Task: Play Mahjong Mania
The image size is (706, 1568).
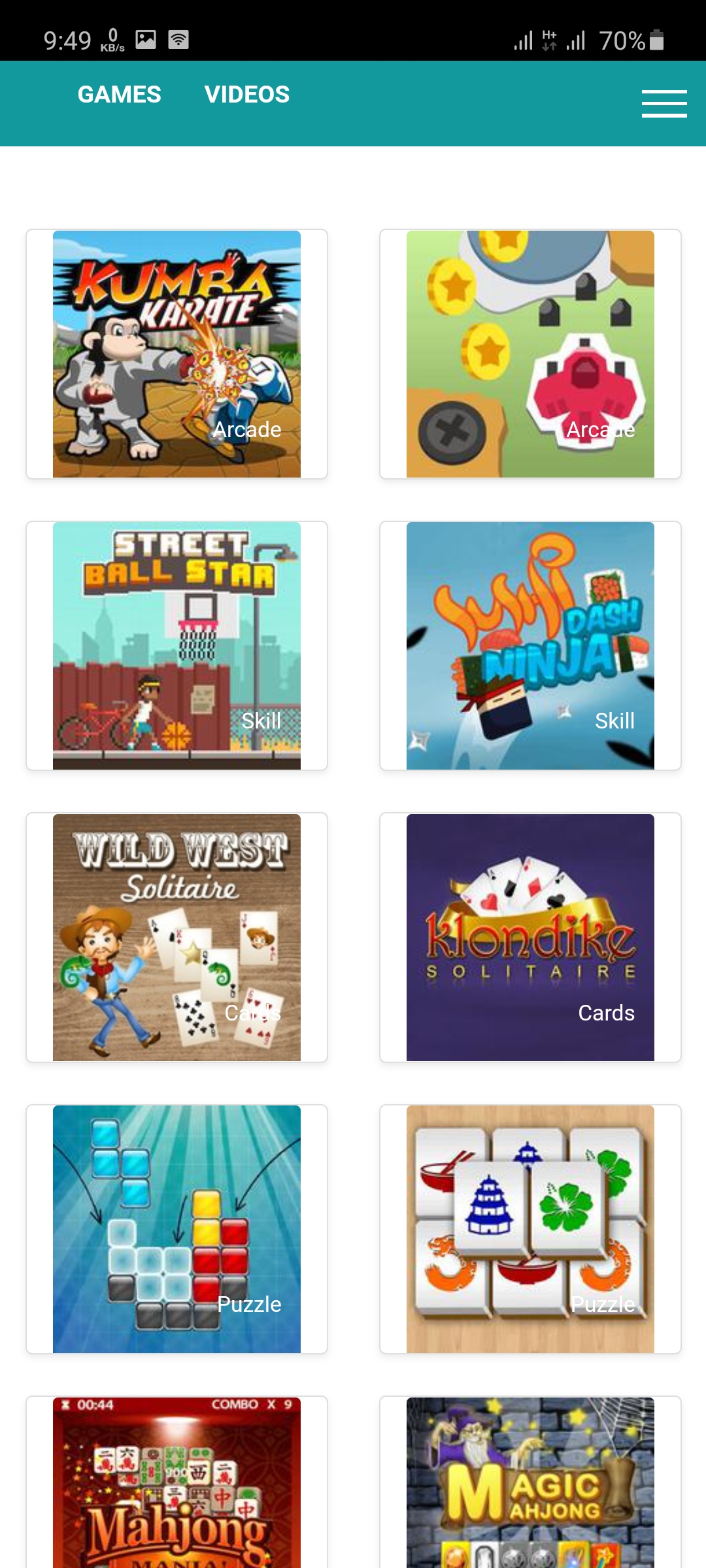Action: 176,1482
